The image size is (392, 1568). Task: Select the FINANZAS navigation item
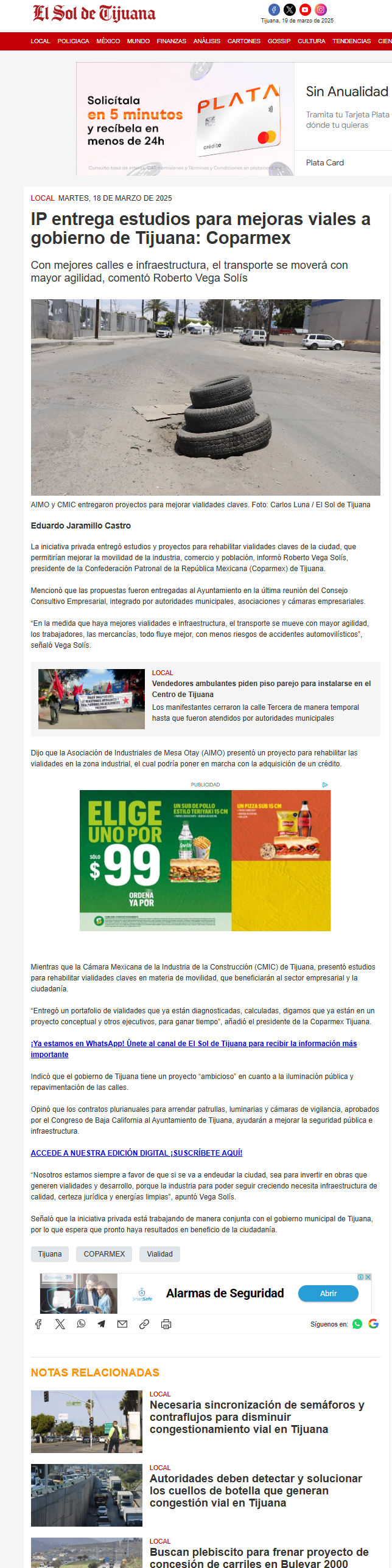pyautogui.click(x=172, y=41)
